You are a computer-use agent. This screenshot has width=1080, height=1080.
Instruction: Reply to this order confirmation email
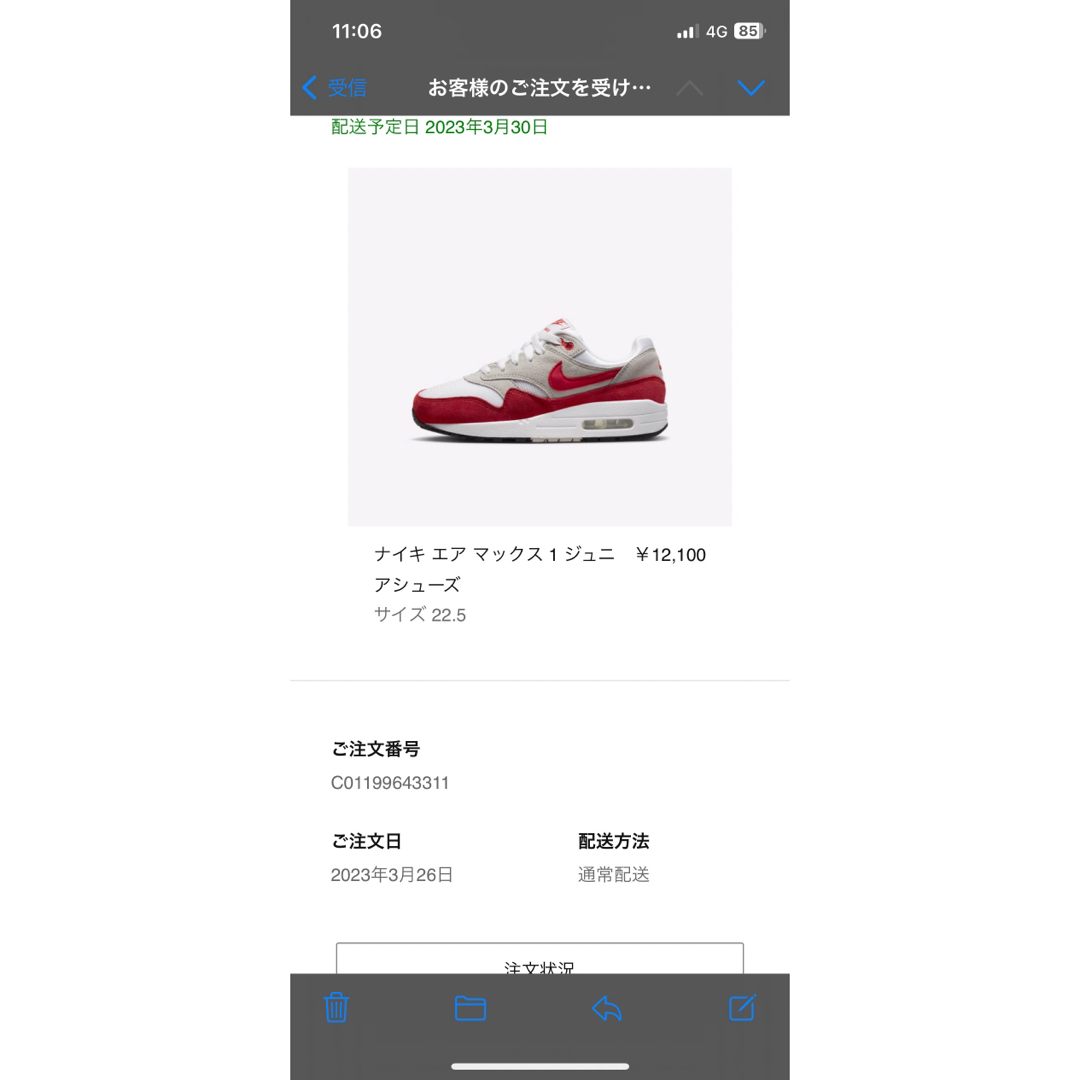click(607, 1007)
